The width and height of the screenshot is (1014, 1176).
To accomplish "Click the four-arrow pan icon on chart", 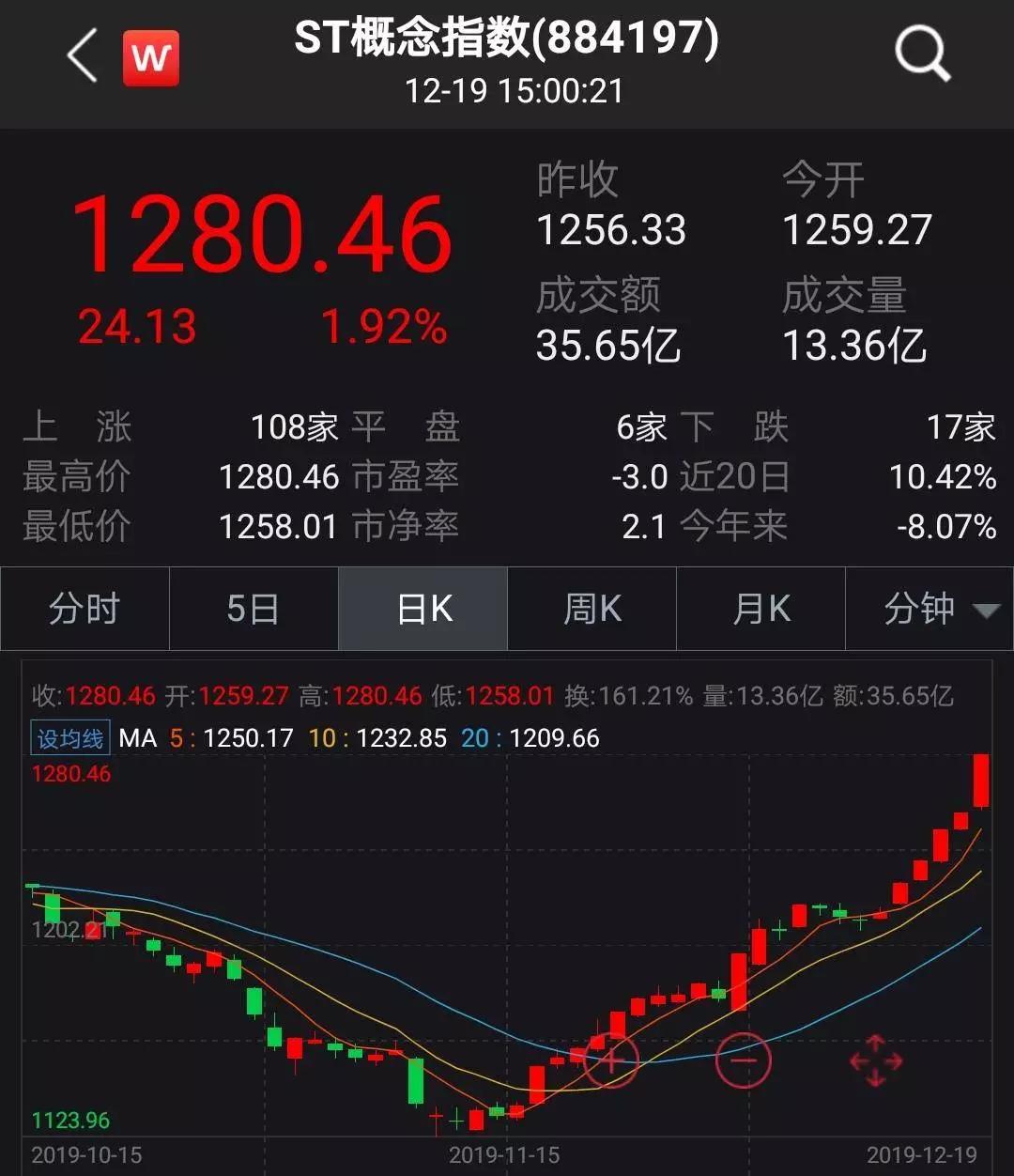I will 875,1060.
